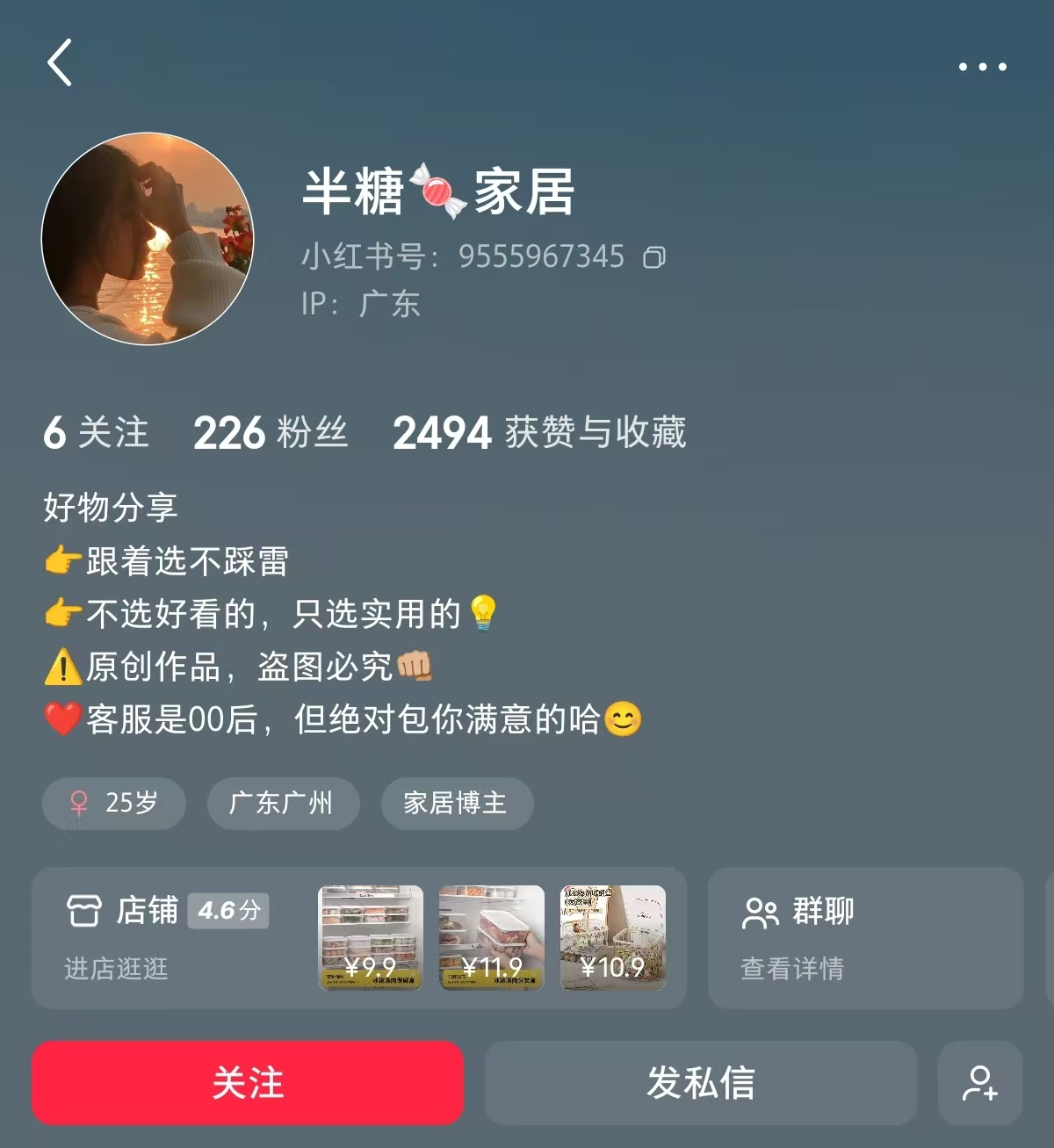Click the female gender symbol on 25岁 tag
The height and width of the screenshot is (1148, 1054).
[77, 804]
